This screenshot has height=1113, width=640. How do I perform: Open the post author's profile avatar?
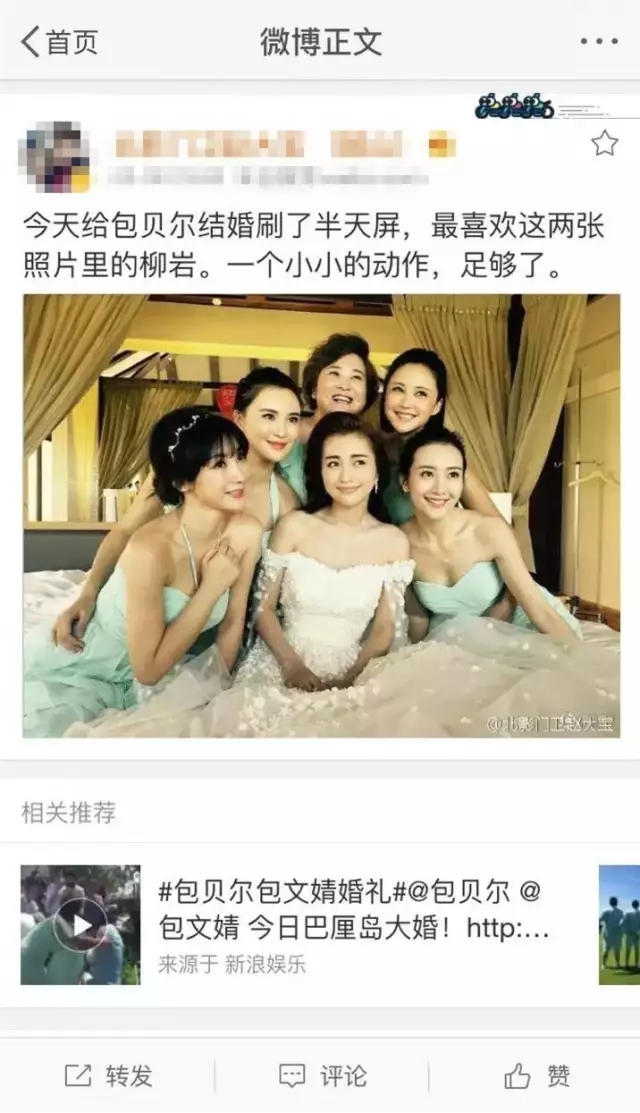[54, 157]
